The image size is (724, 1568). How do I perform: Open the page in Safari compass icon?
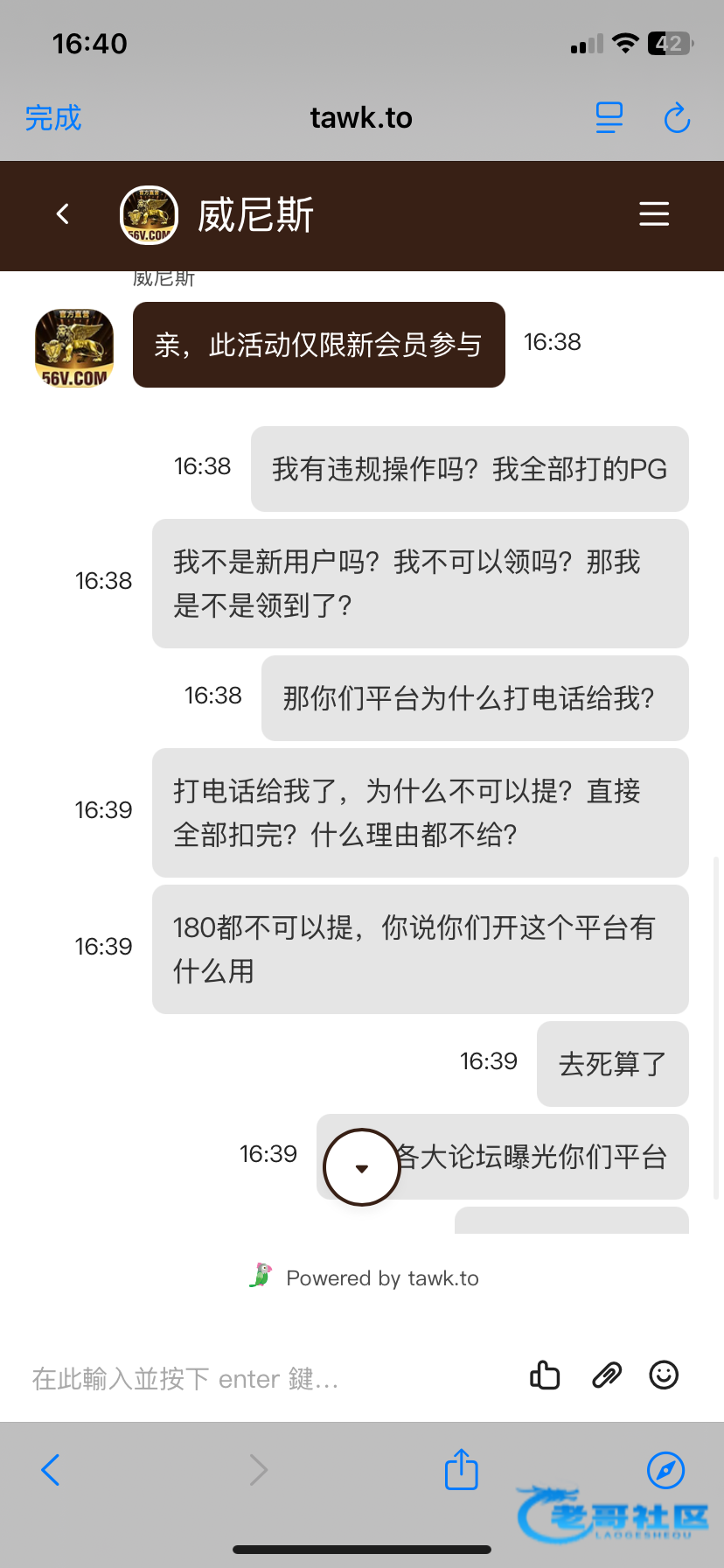tap(665, 1470)
